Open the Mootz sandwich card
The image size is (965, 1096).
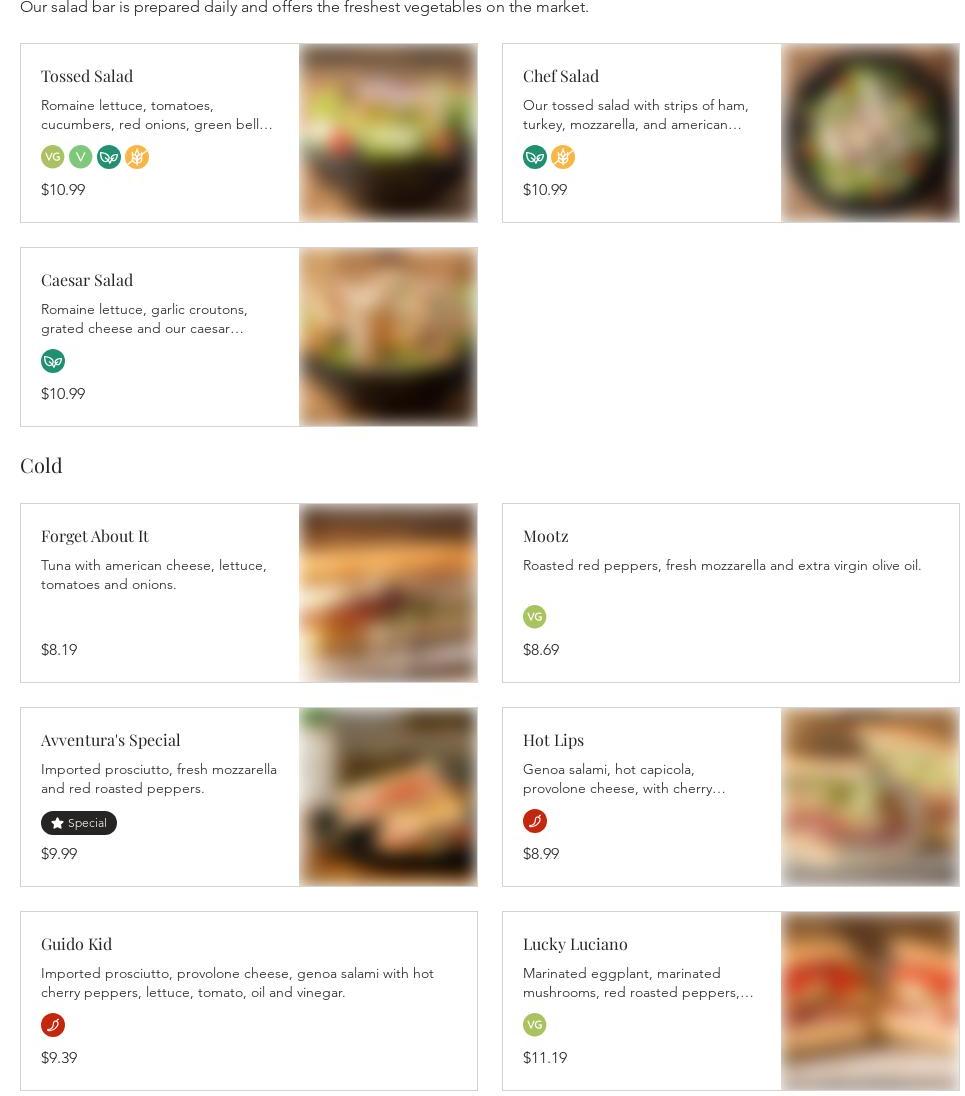546,536
